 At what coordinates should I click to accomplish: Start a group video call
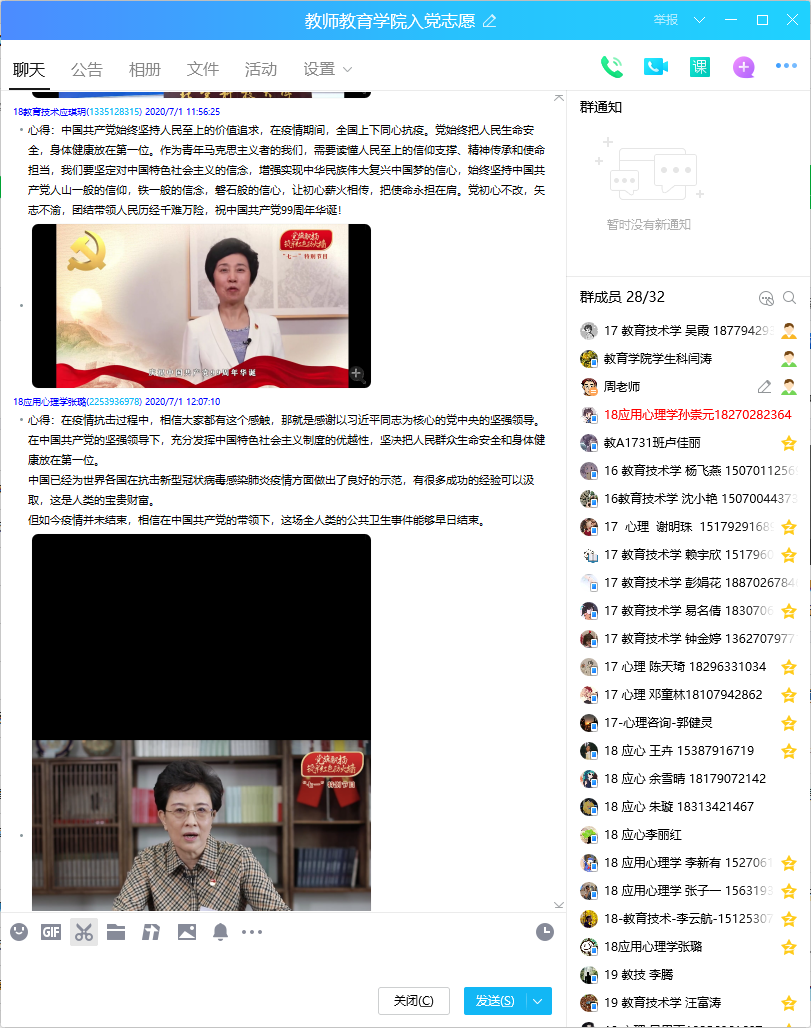pyautogui.click(x=656, y=67)
